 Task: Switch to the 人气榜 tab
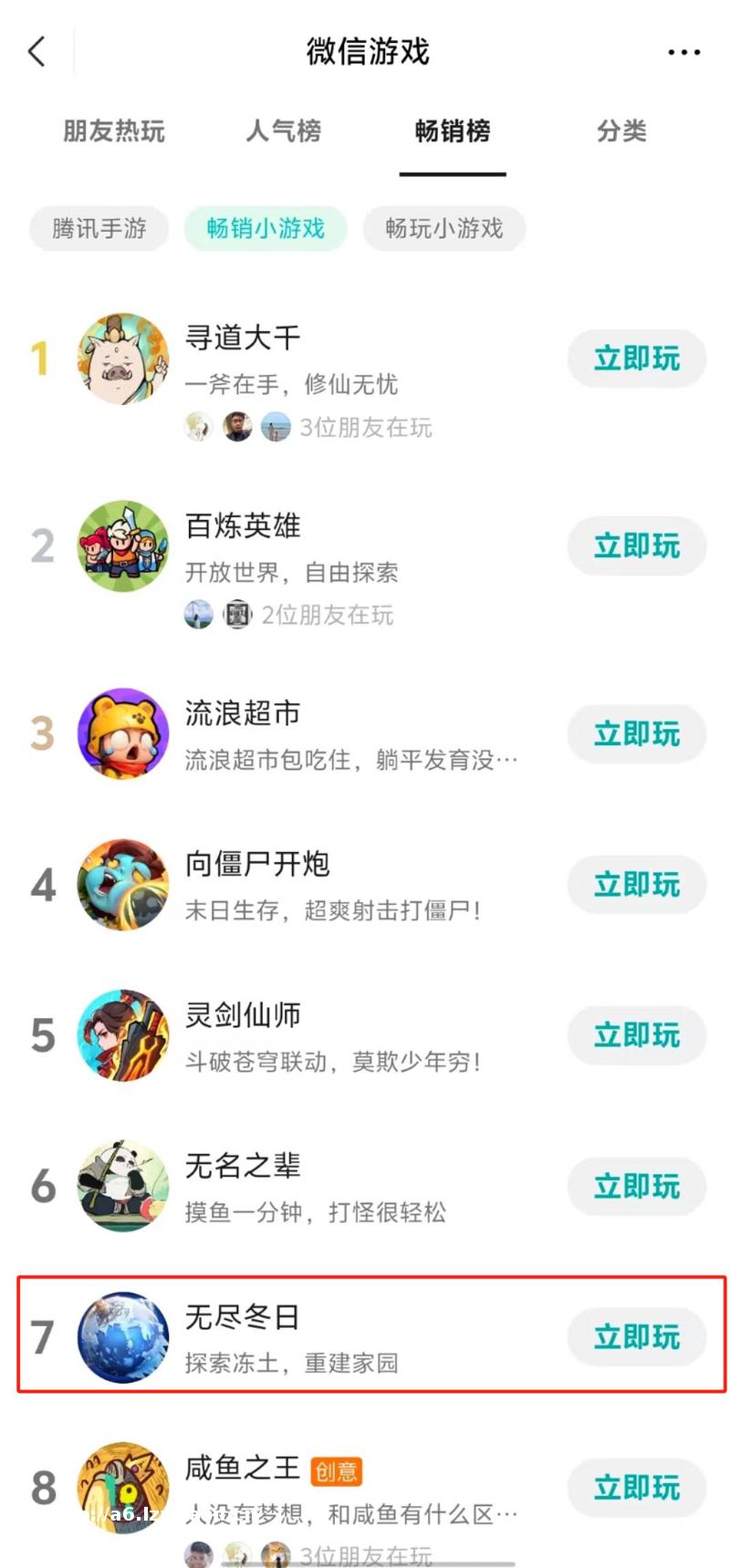tap(284, 131)
